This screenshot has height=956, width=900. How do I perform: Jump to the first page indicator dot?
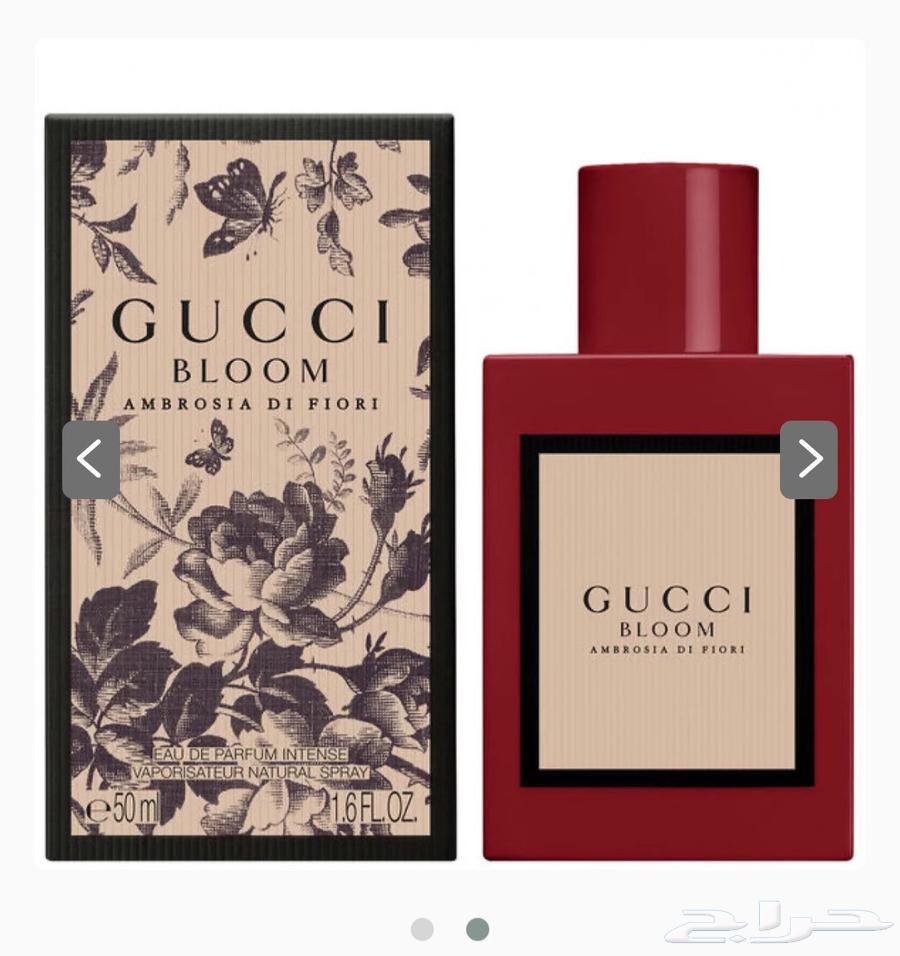[x=422, y=929]
